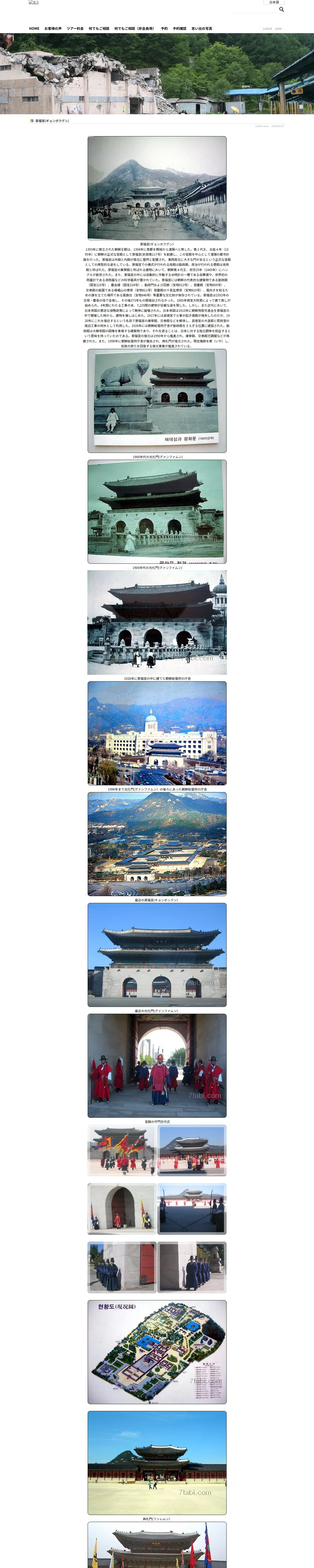Open 予約確認 page

coord(179,28)
